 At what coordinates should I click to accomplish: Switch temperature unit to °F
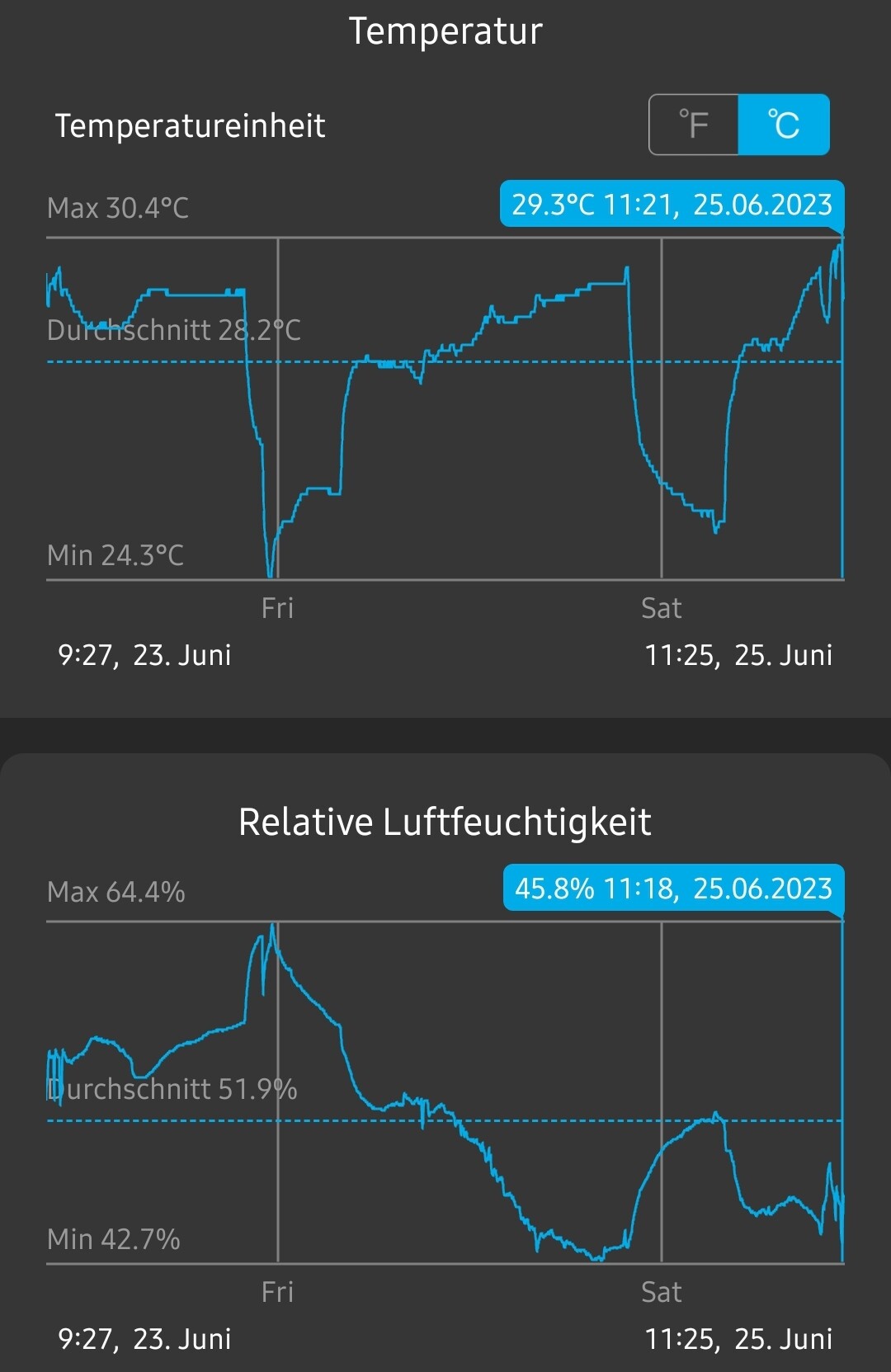[694, 125]
